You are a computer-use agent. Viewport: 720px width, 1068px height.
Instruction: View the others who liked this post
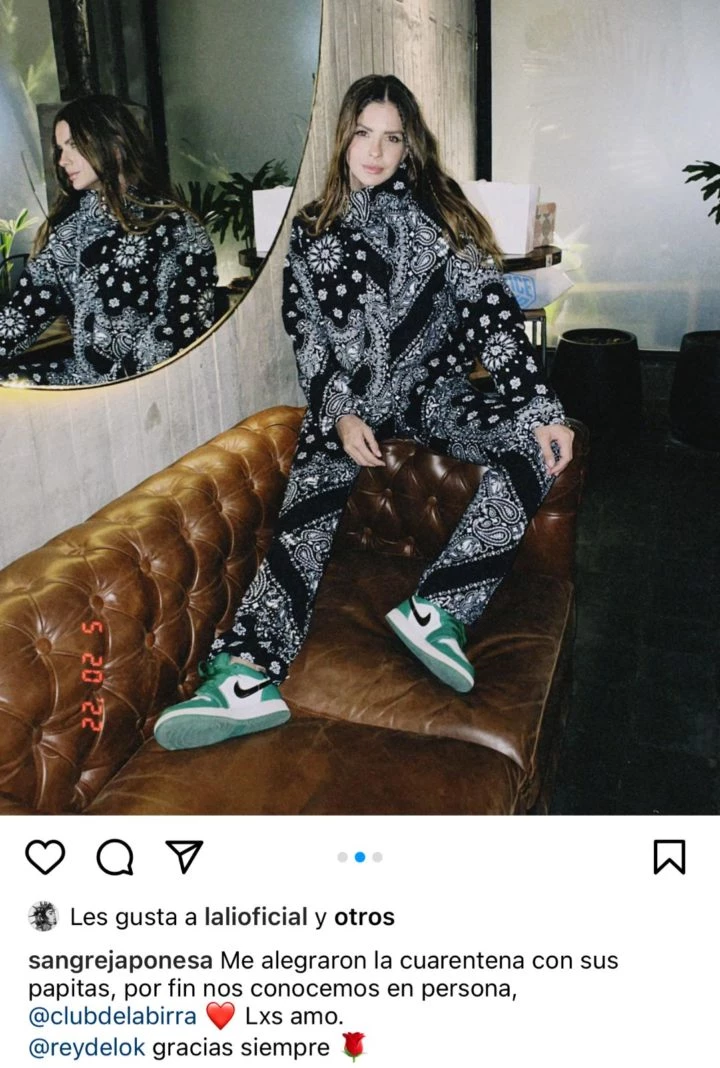click(364, 917)
